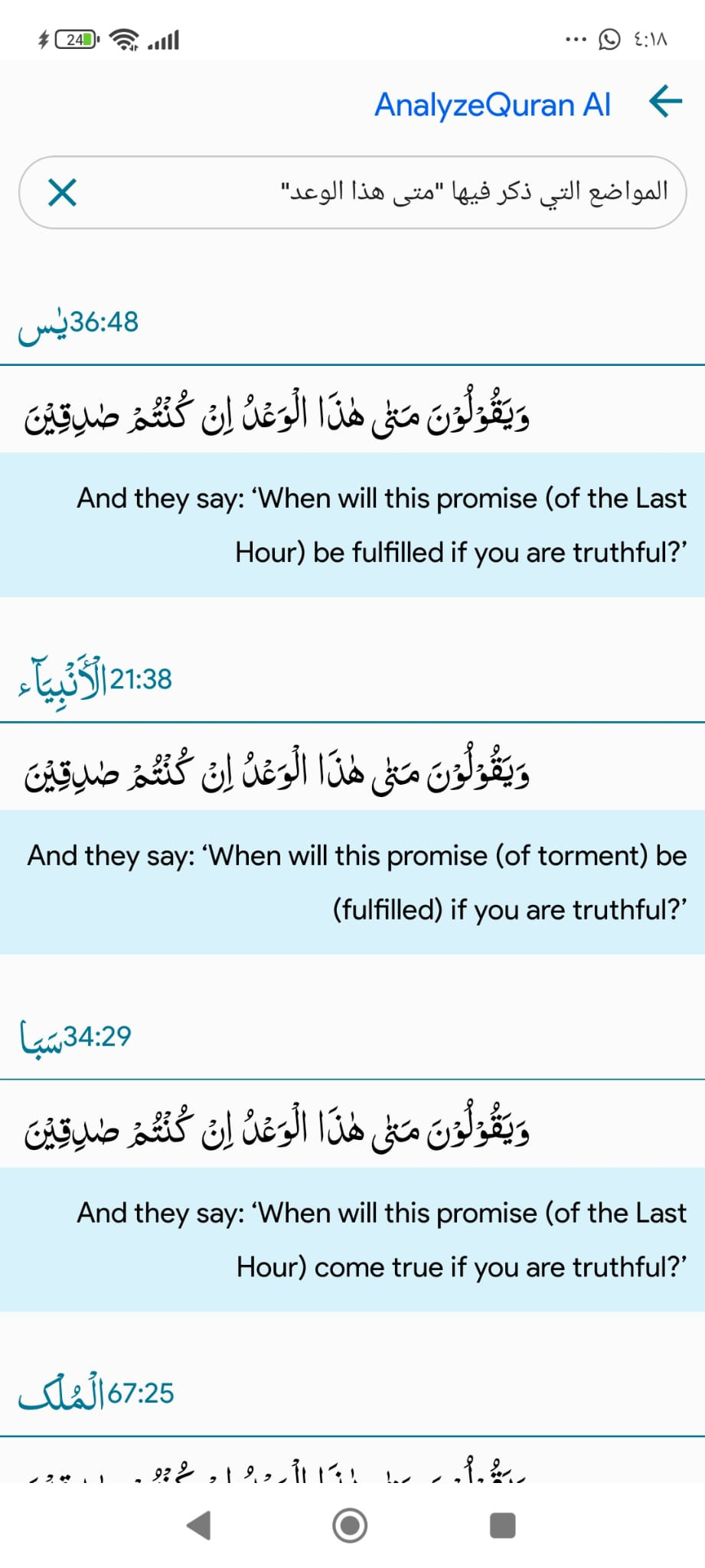Tap the system home button

click(350, 1525)
